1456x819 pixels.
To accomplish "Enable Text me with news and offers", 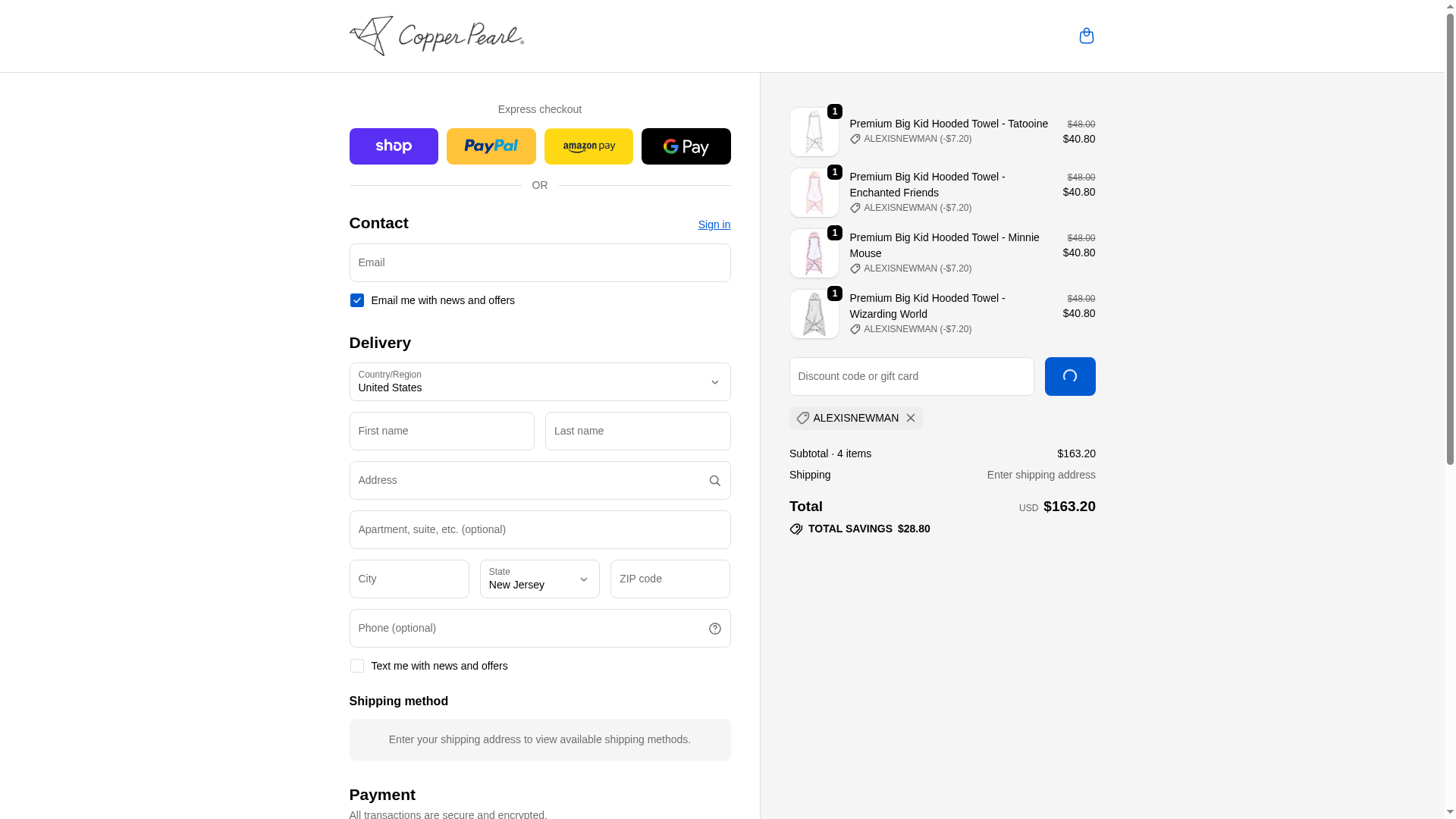I will (x=356, y=666).
